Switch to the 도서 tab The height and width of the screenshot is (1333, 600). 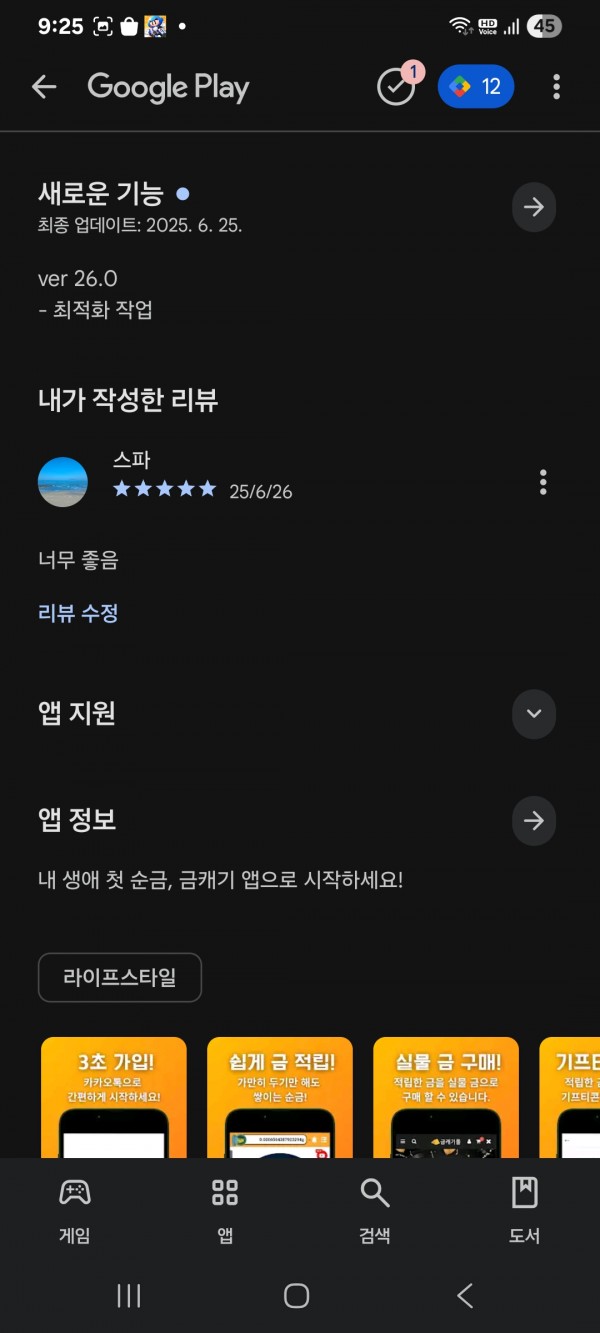pyautogui.click(x=524, y=1208)
